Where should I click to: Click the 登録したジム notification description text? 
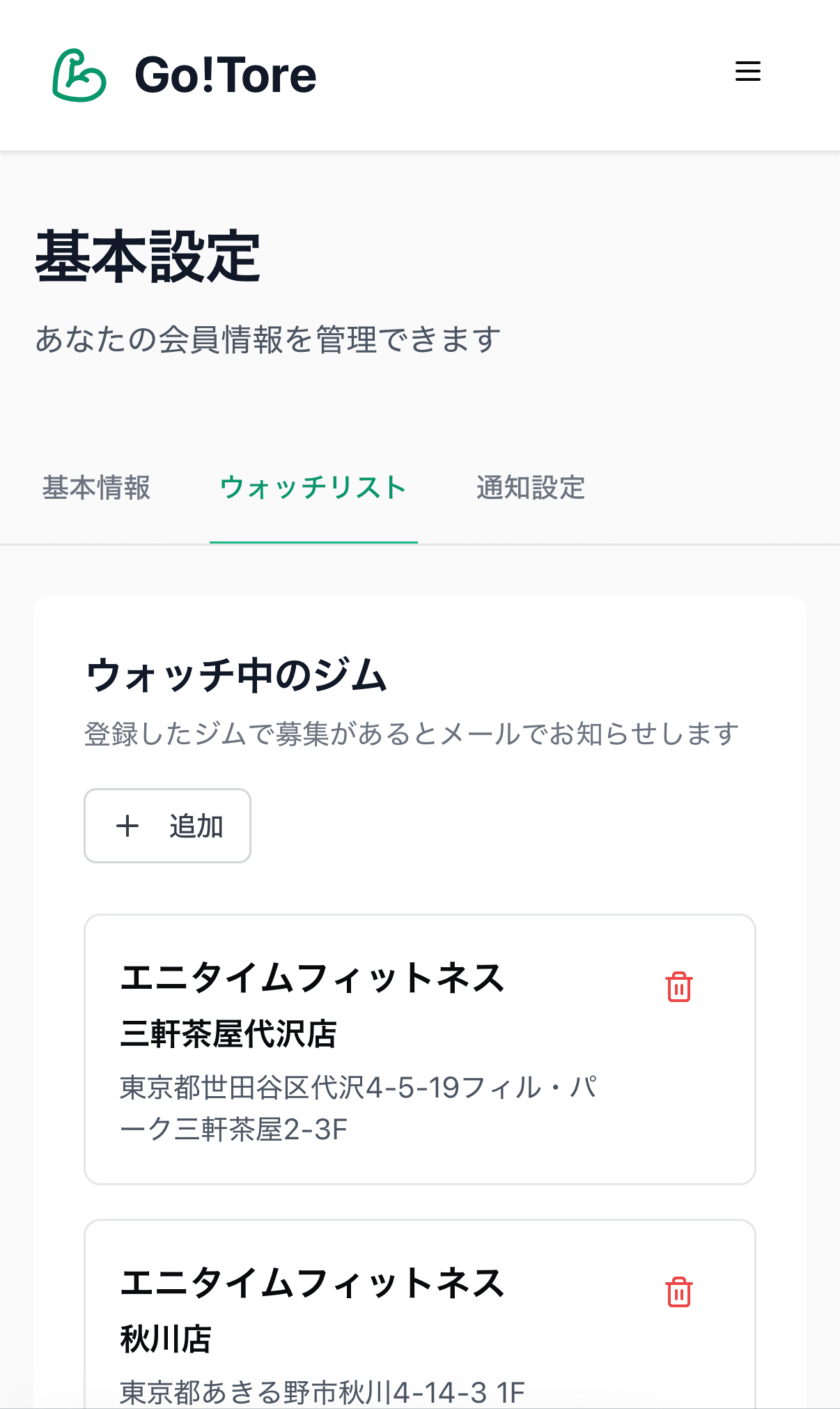[412, 731]
